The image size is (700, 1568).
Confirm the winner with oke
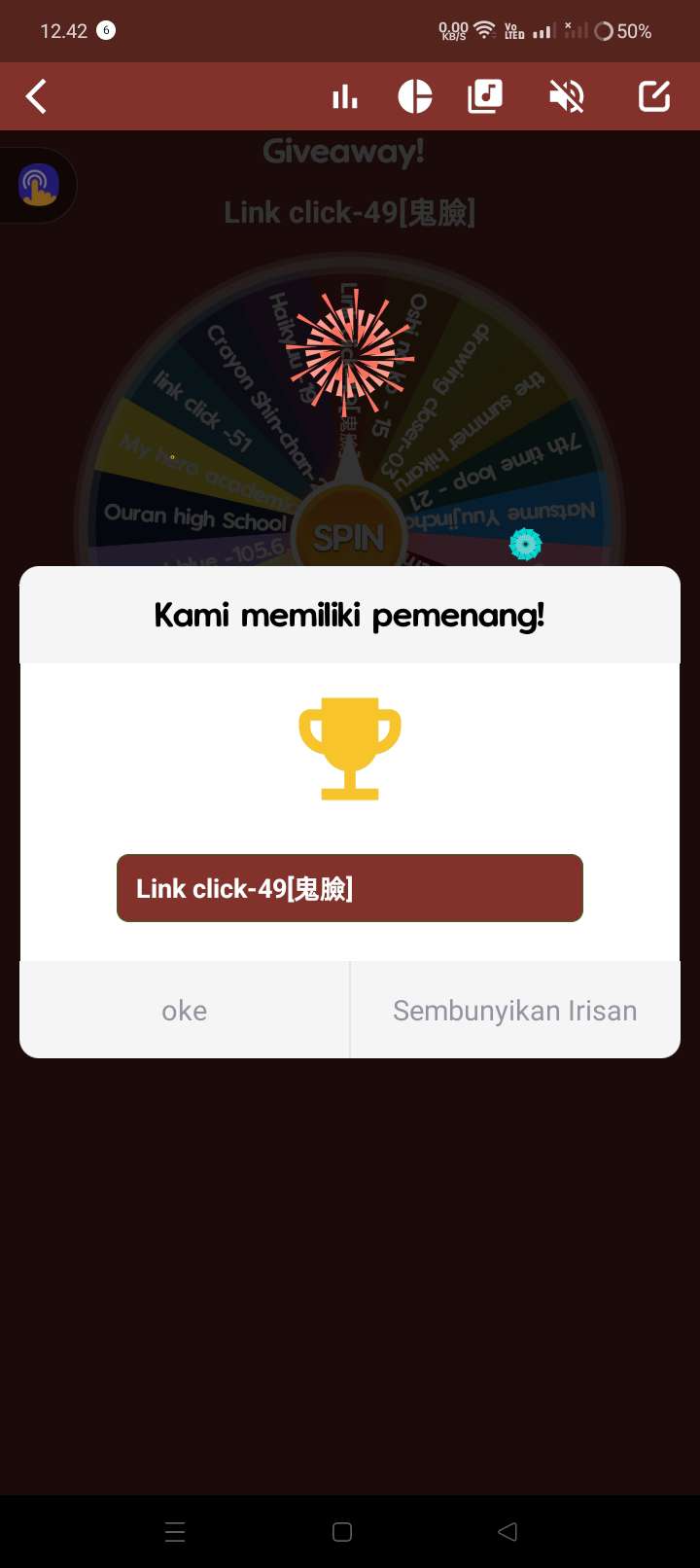click(185, 1011)
